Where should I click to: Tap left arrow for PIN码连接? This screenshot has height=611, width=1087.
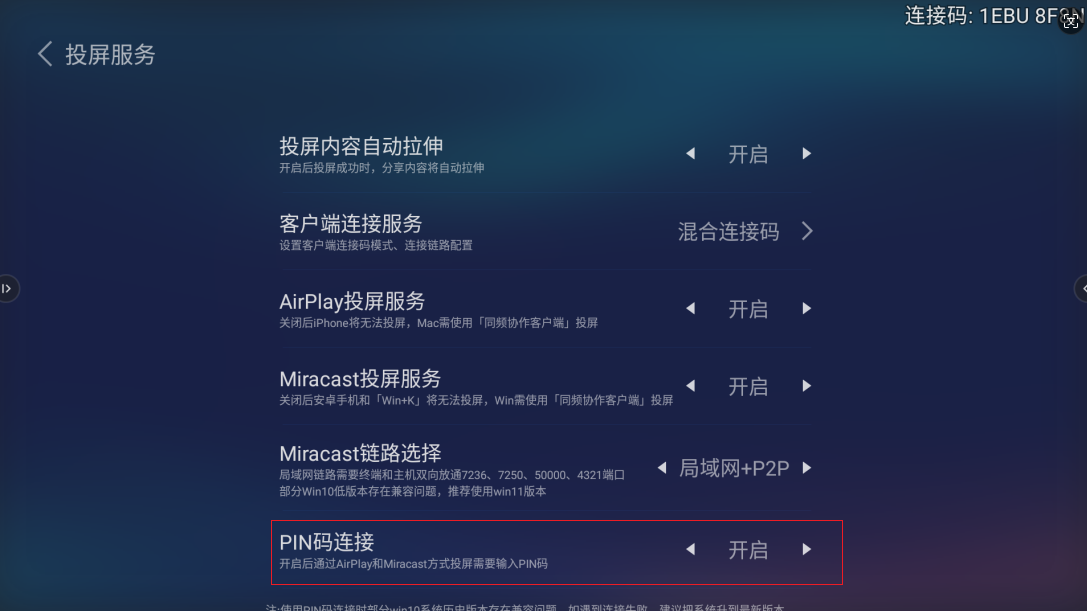(690, 549)
